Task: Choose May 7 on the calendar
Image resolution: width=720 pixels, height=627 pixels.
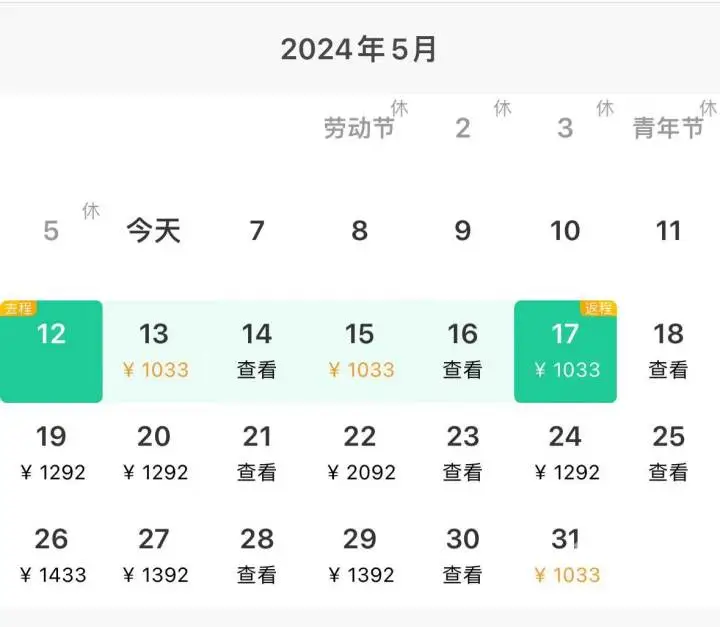Action: [257, 231]
